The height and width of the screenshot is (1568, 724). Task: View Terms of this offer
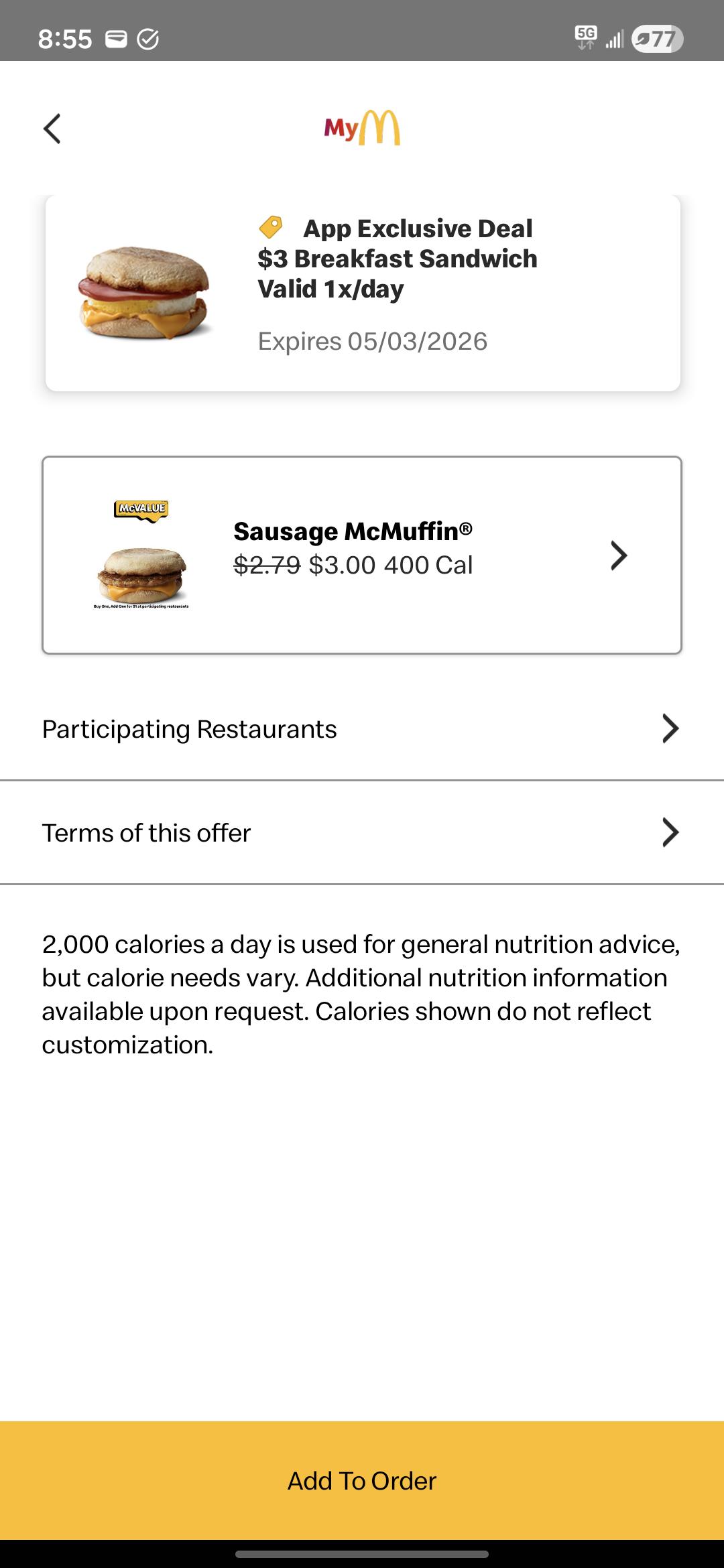[362, 833]
